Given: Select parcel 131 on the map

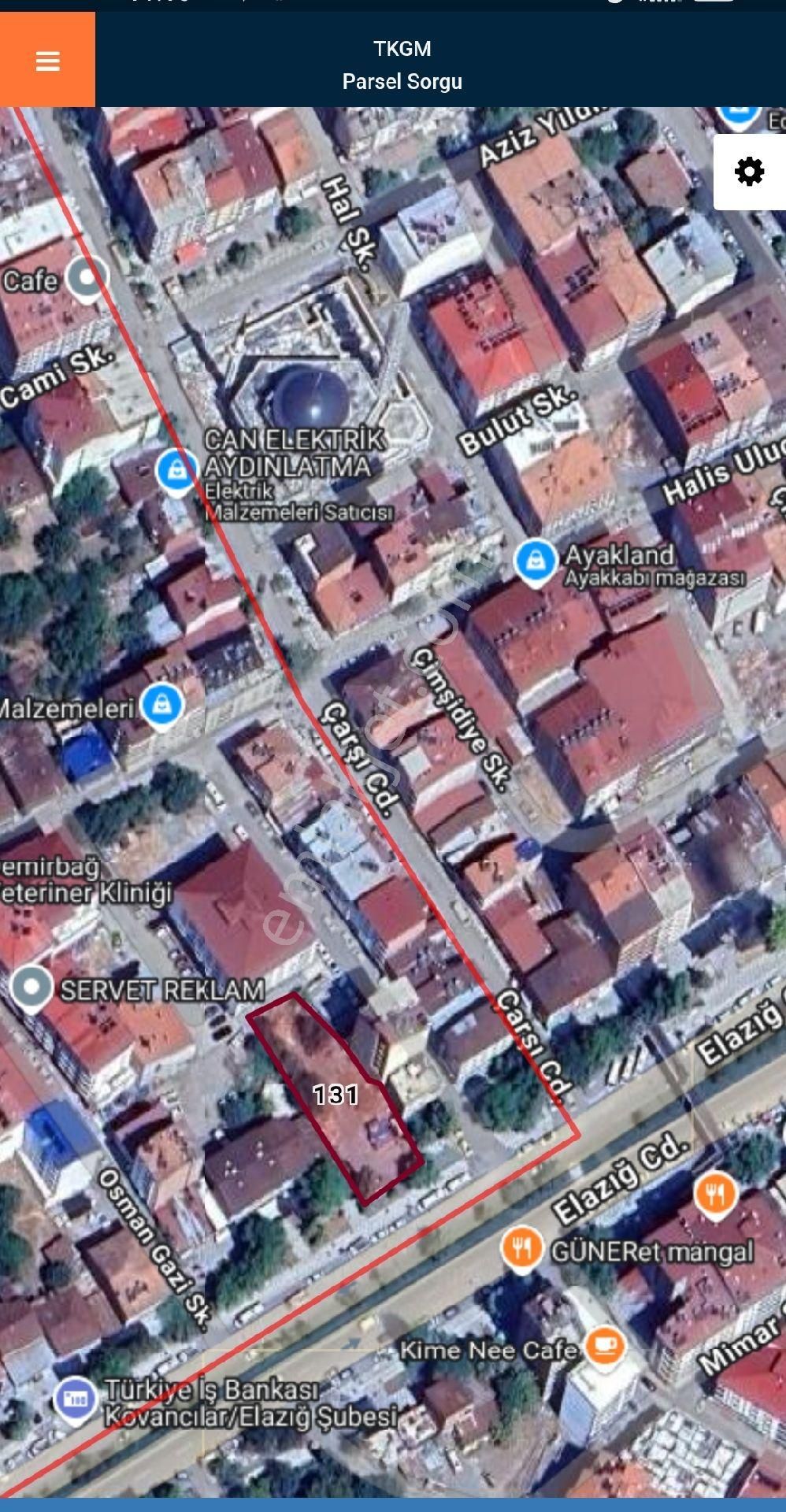Looking at the screenshot, I should pos(335,1095).
